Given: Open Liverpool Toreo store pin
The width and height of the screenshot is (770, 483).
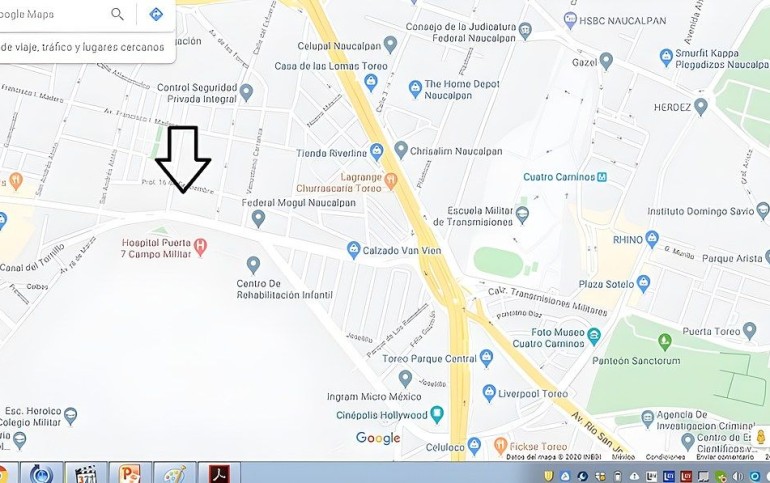Looking at the screenshot, I should point(489,392).
